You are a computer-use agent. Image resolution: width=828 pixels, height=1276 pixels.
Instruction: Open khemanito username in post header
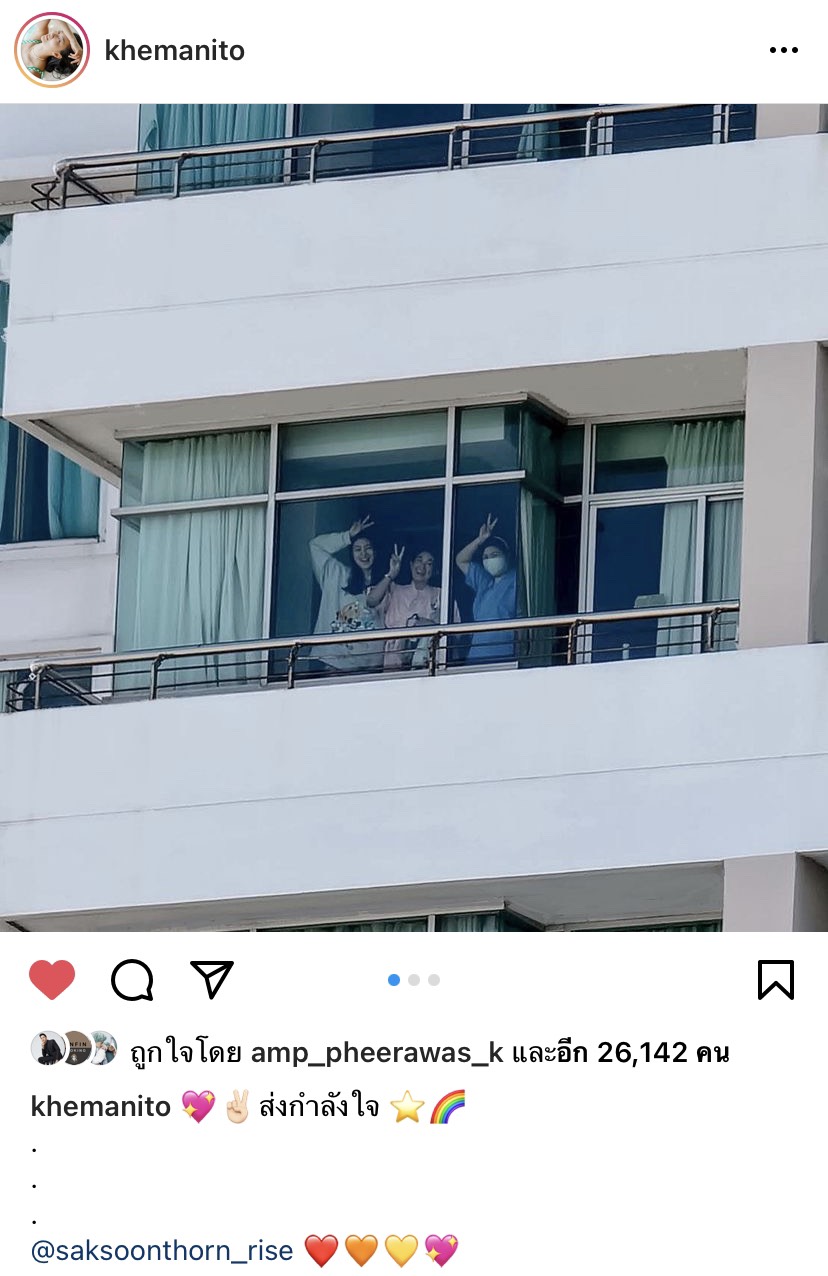coord(175,51)
